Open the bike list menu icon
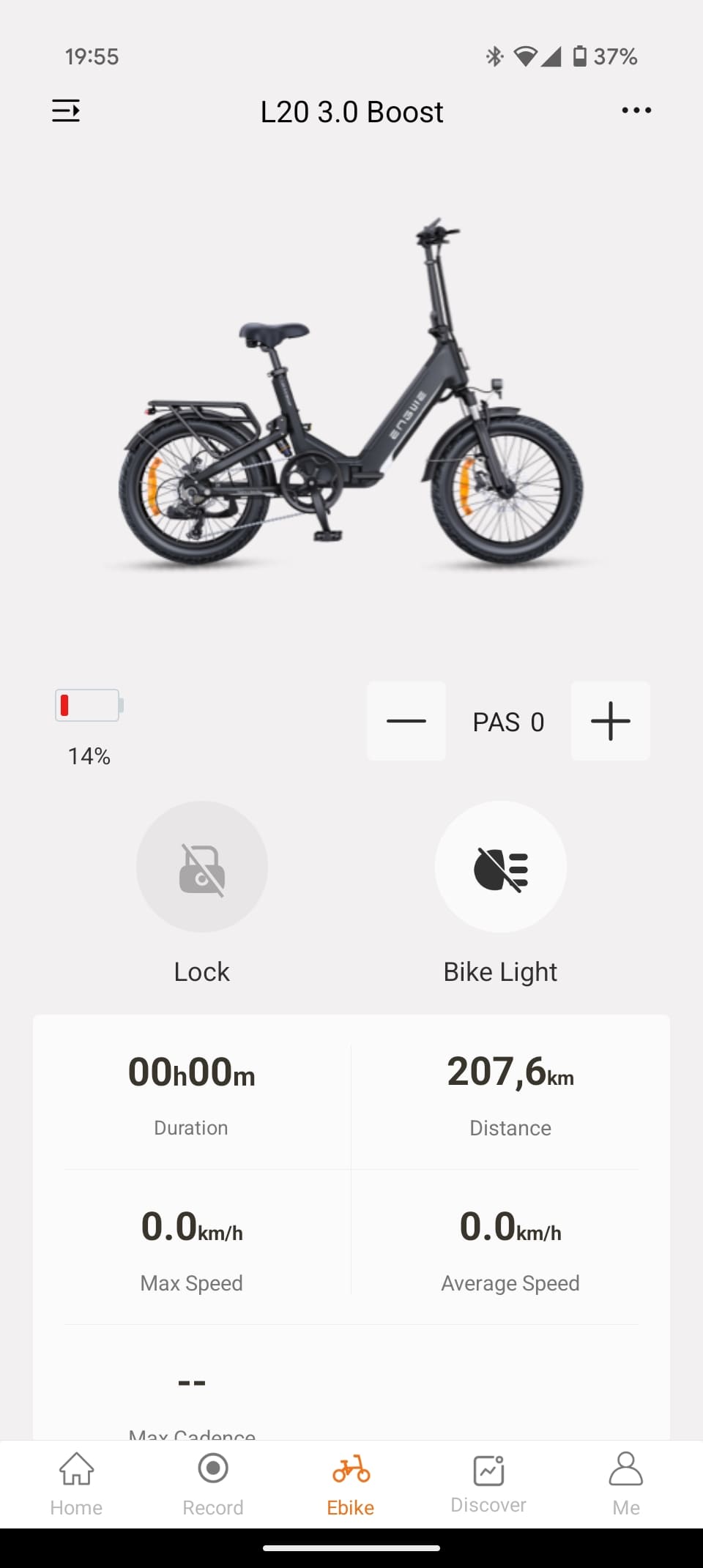 [66, 111]
